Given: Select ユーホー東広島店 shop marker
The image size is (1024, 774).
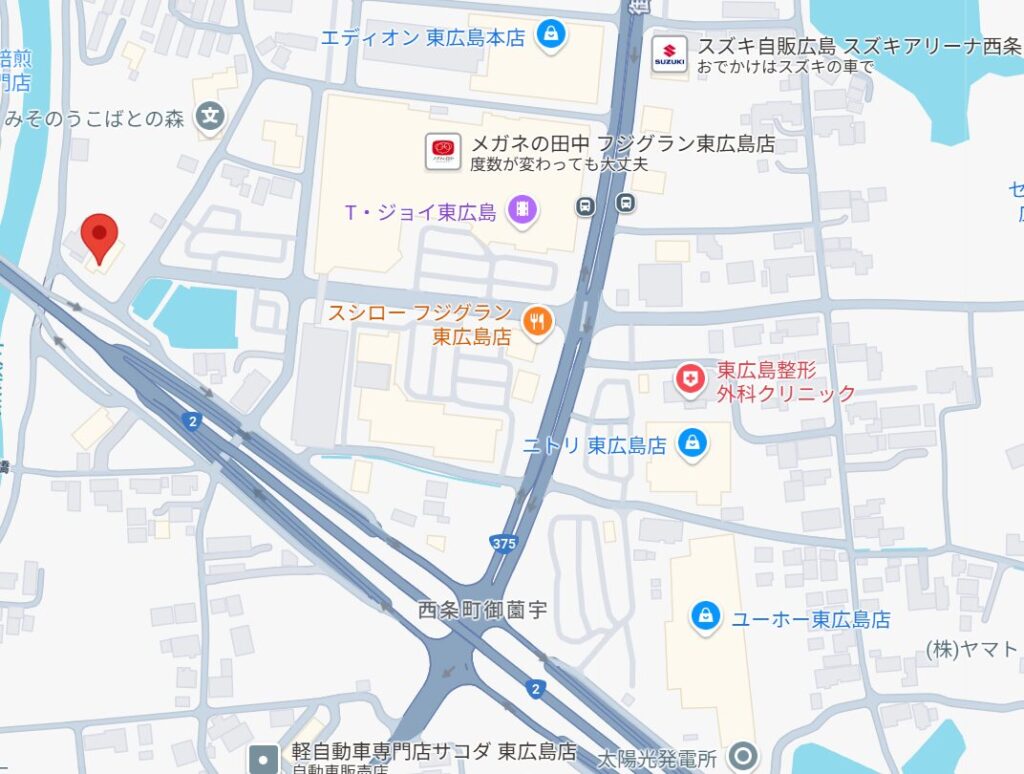Looking at the screenshot, I should 706,616.
